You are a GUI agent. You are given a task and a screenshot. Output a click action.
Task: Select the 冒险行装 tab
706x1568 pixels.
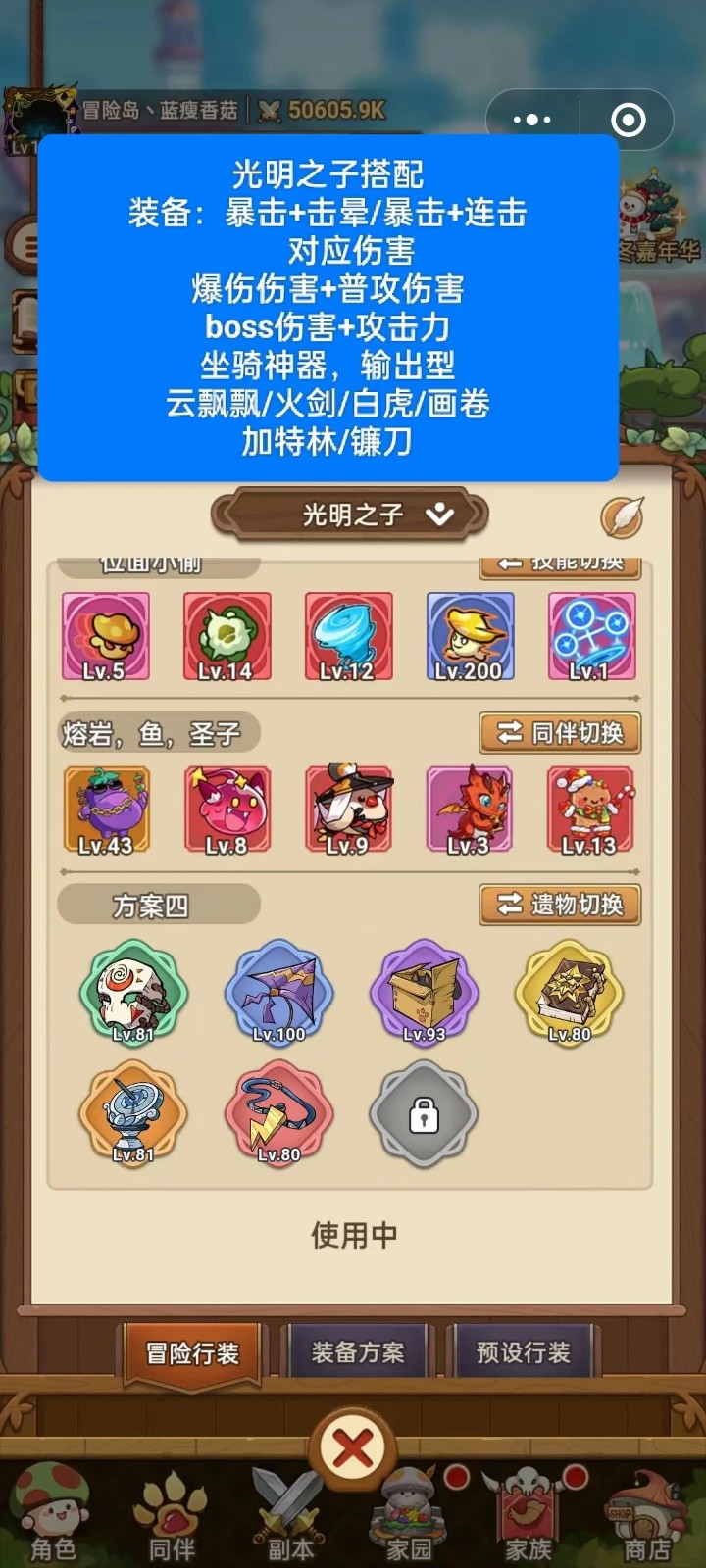pos(192,1353)
